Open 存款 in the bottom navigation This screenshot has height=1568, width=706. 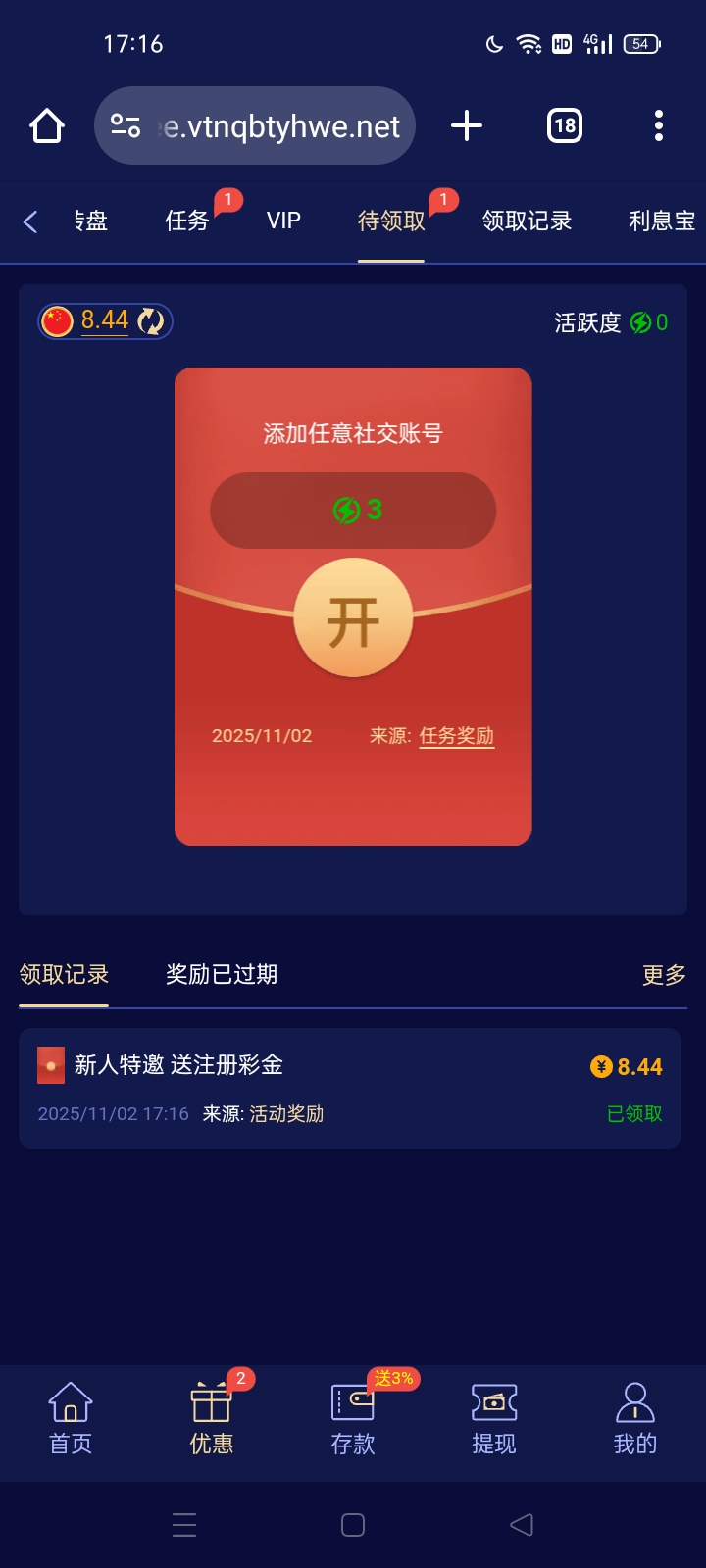pyautogui.click(x=353, y=1418)
